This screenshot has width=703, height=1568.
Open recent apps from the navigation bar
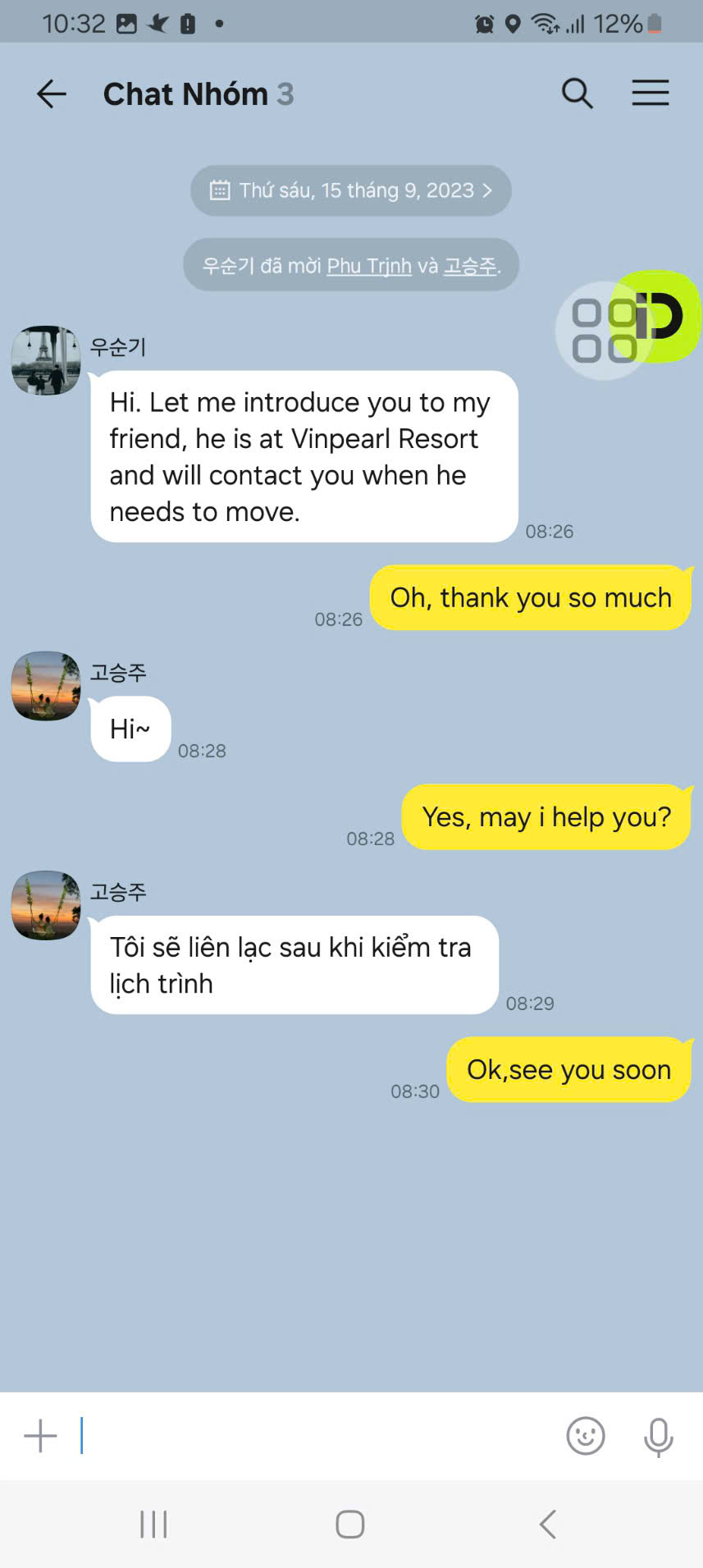tap(153, 1525)
